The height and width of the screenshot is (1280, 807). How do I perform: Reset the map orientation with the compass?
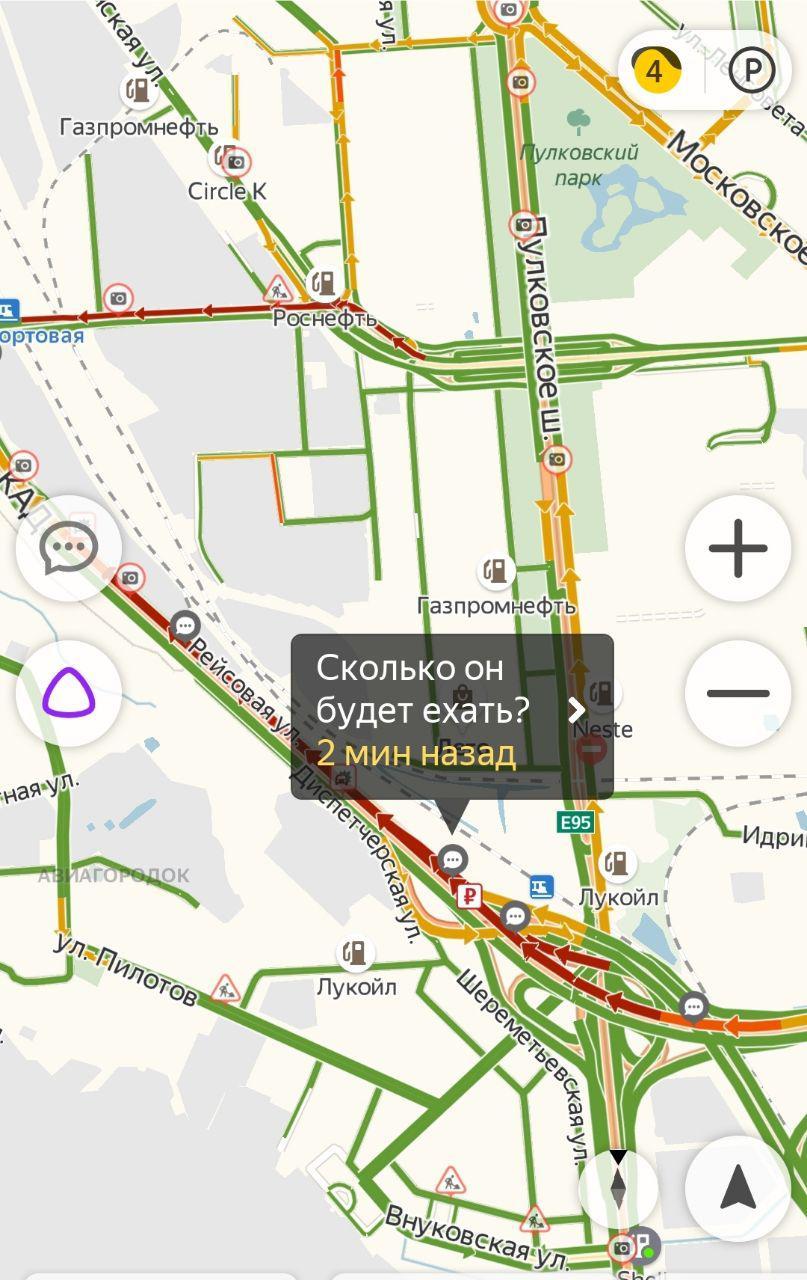(618, 1188)
